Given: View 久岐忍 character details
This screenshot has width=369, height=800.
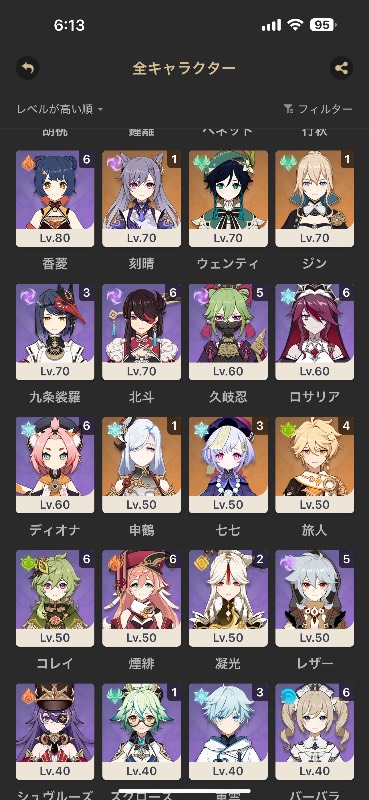Looking at the screenshot, I should click(x=228, y=332).
